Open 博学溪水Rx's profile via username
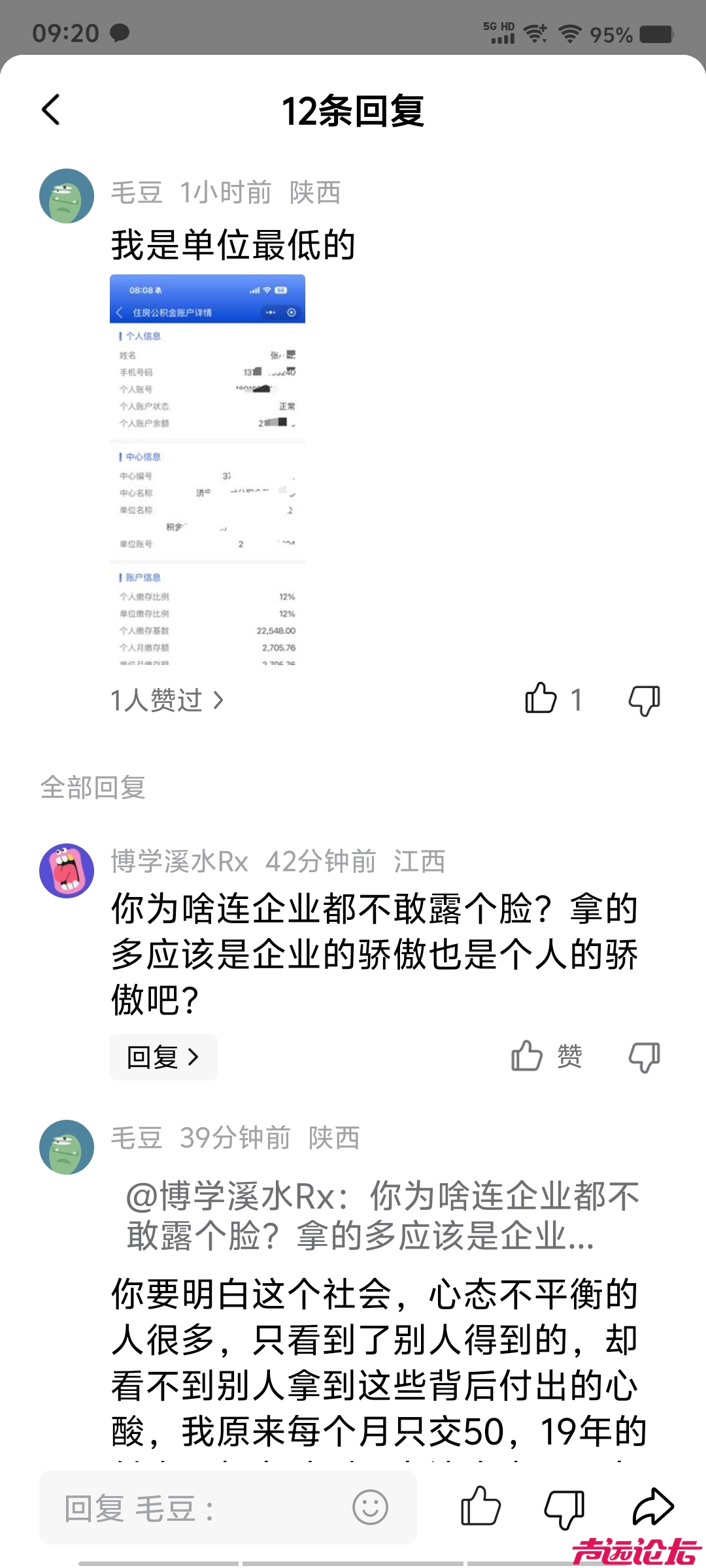Viewport: 706px width, 1568px height. tap(178, 861)
